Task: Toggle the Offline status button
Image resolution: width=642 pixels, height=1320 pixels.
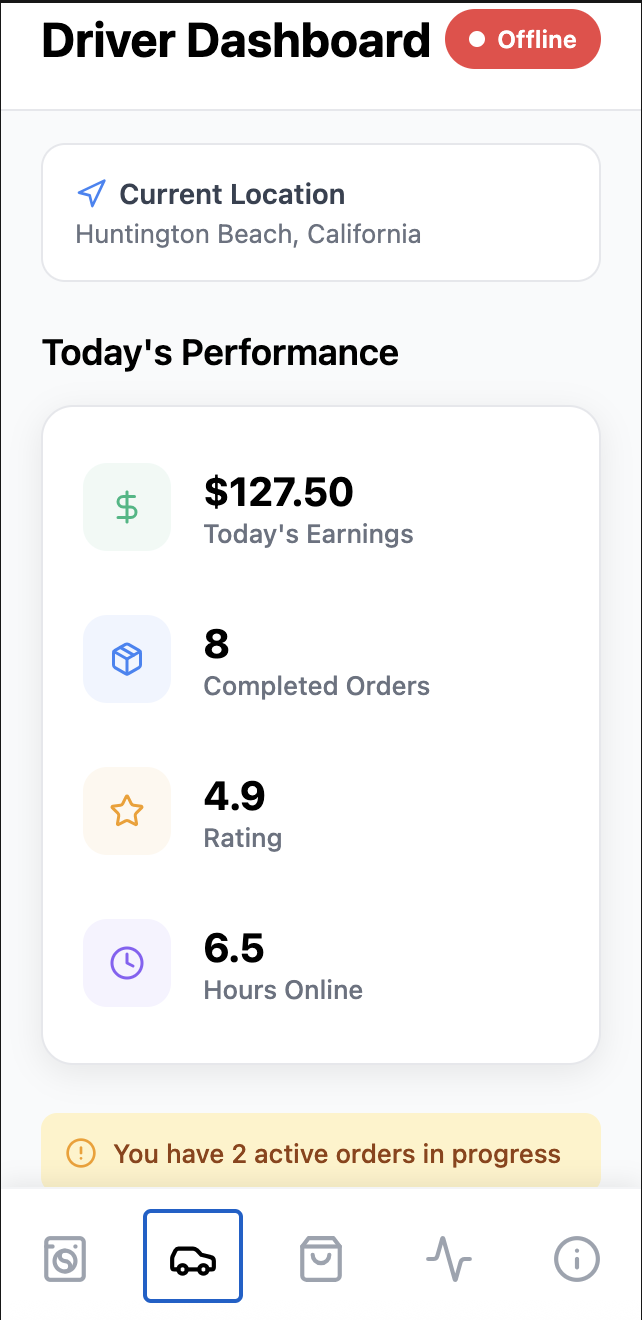Action: coord(523,39)
